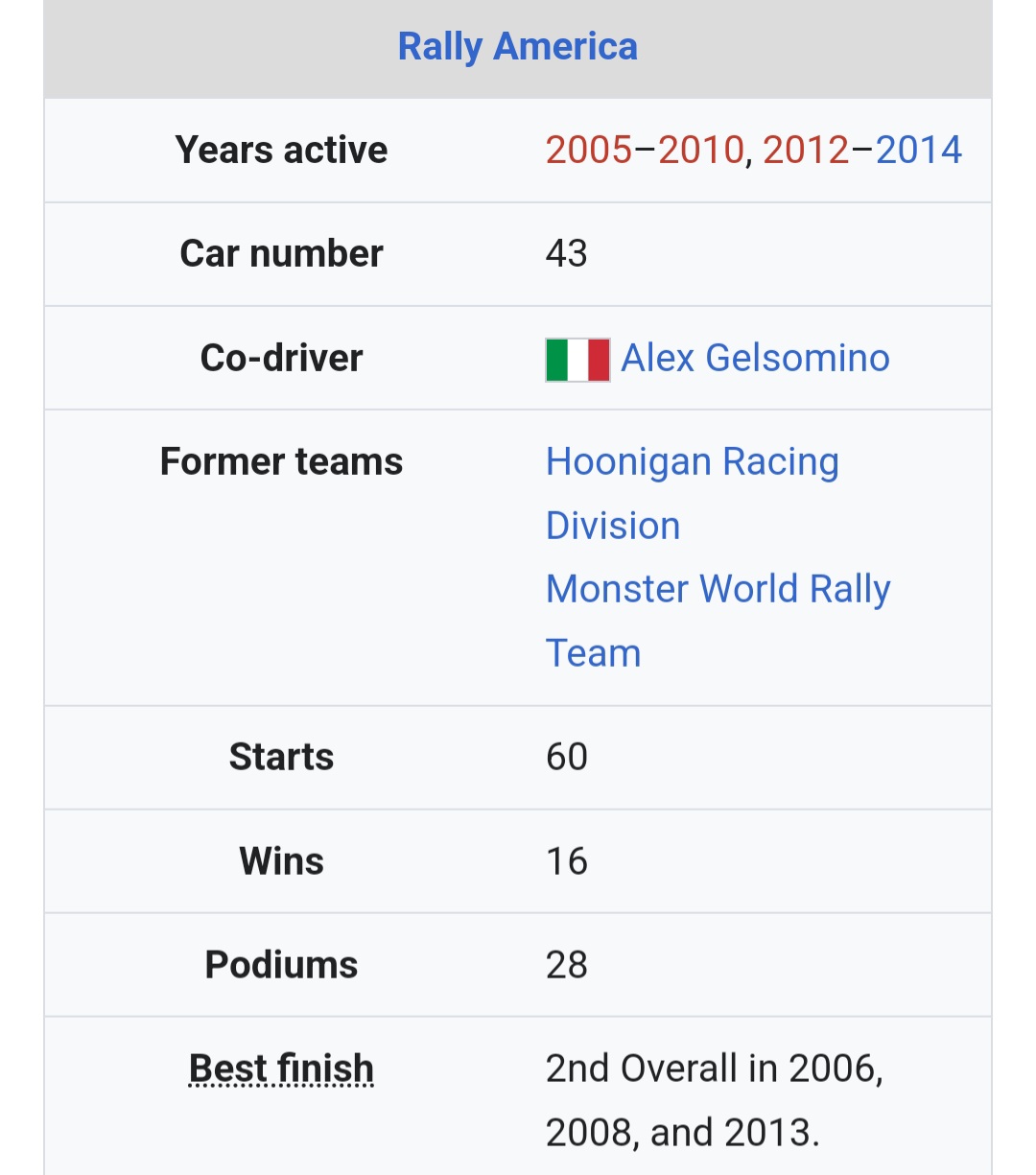1036x1175 pixels.
Task: Open the Monster World Rally Team link
Action: 718,589
